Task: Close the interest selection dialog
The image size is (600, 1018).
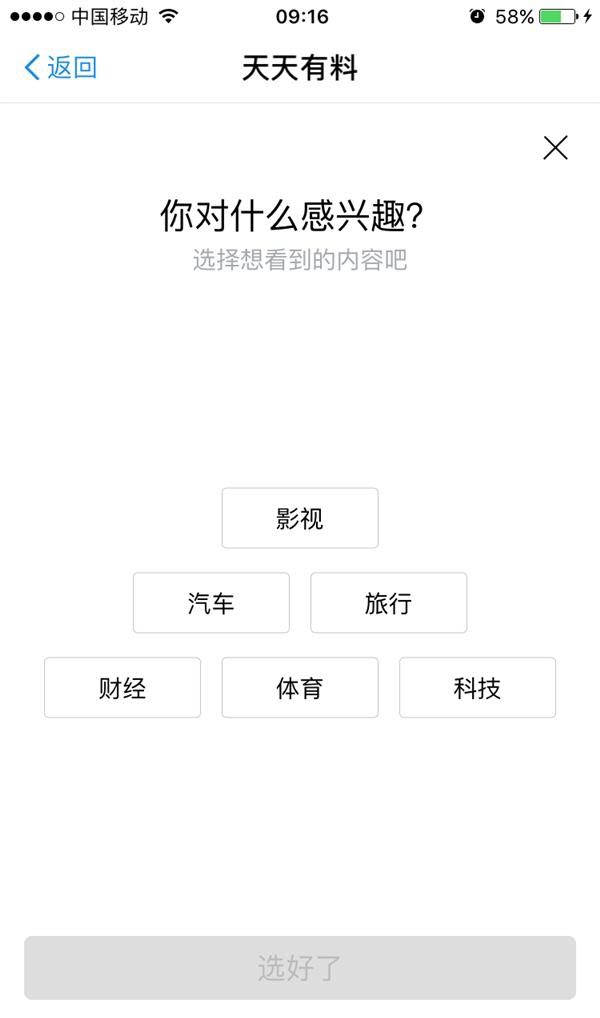Action: (555, 148)
